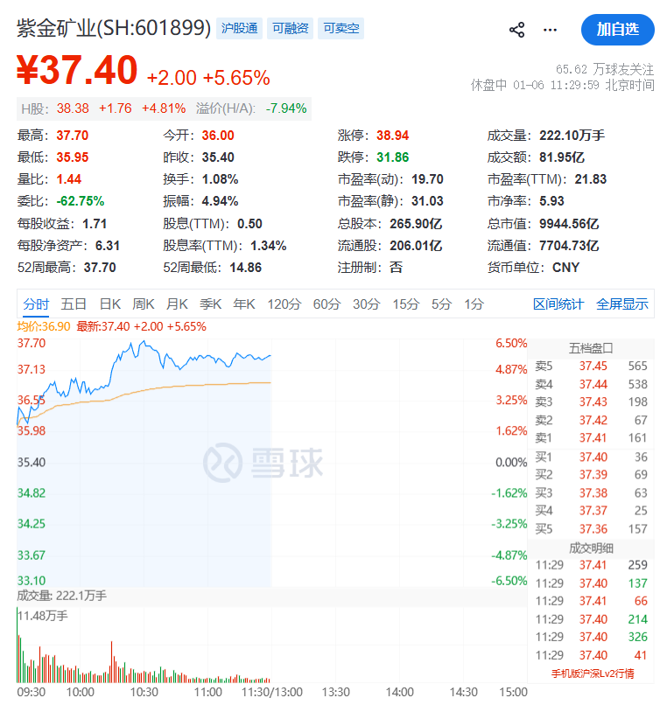Select the 60分 chart interval
The image size is (667, 712).
point(326,304)
